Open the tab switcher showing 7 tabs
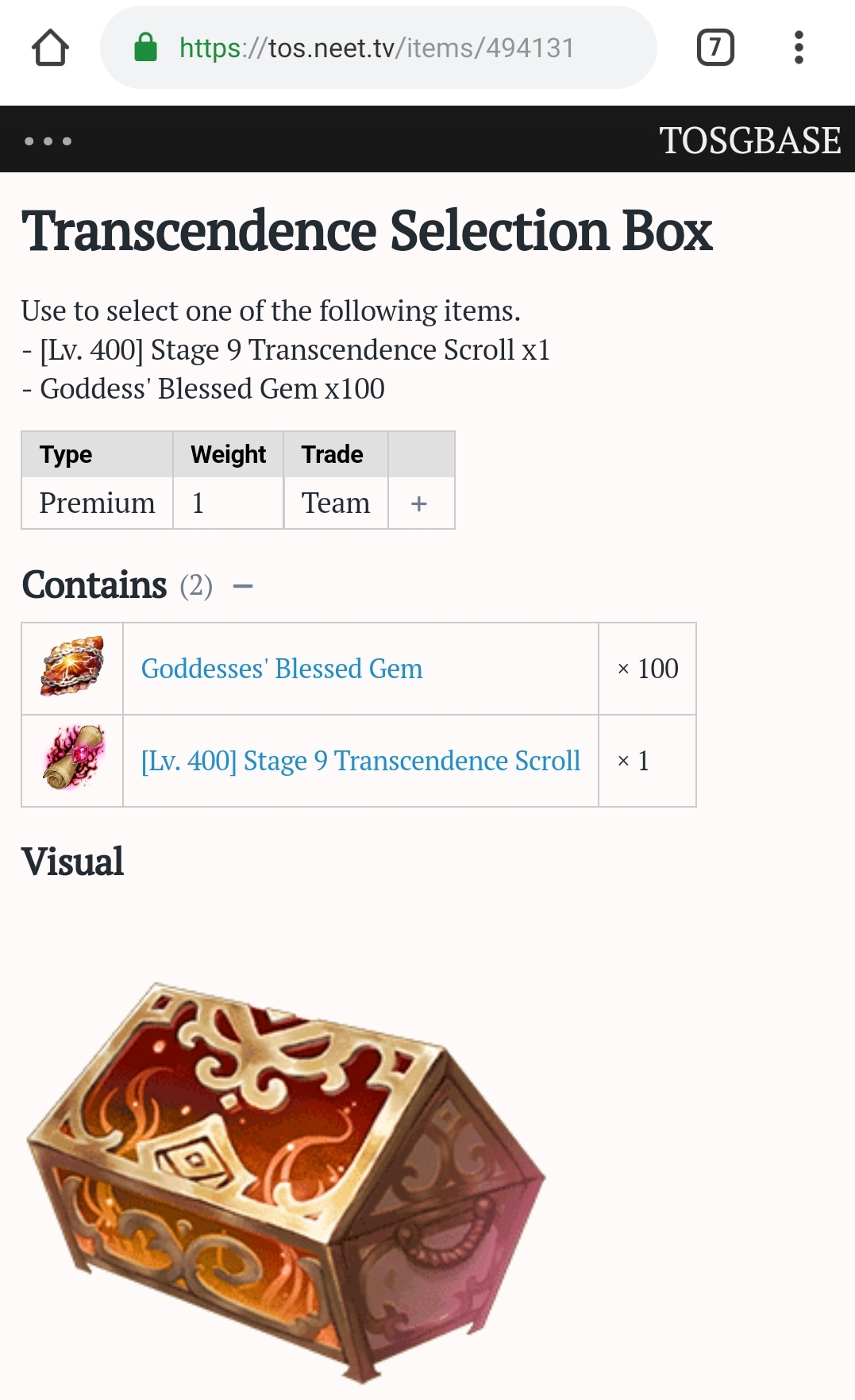The height and width of the screenshot is (1400, 855). [x=714, y=48]
